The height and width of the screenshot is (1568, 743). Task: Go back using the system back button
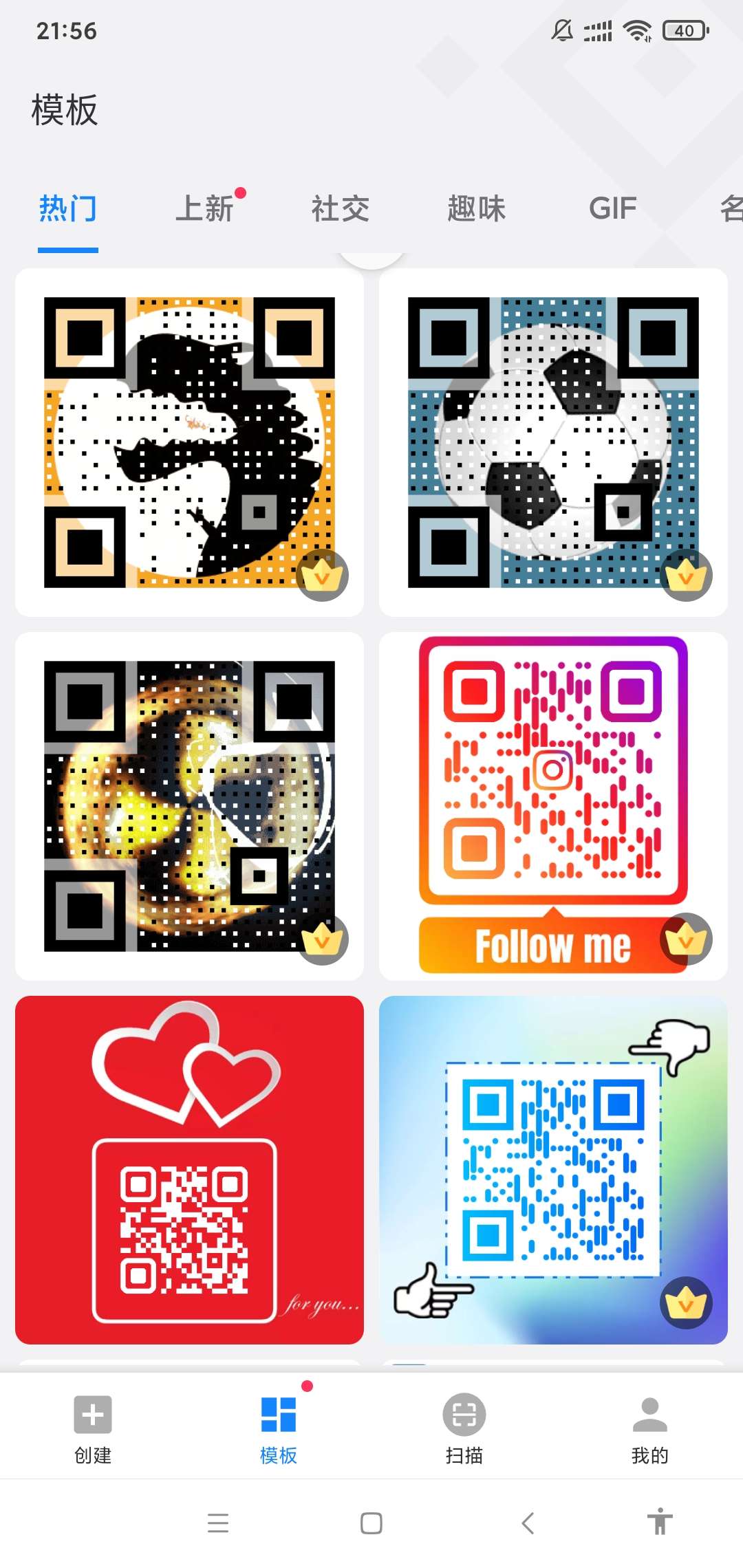(x=528, y=1523)
